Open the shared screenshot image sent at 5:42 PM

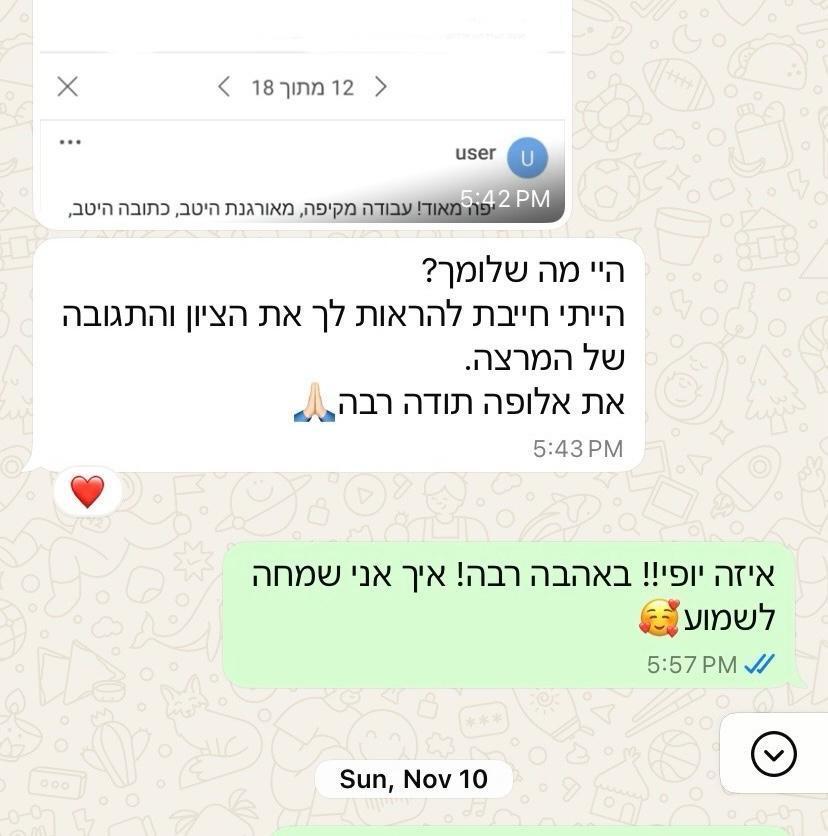302,110
